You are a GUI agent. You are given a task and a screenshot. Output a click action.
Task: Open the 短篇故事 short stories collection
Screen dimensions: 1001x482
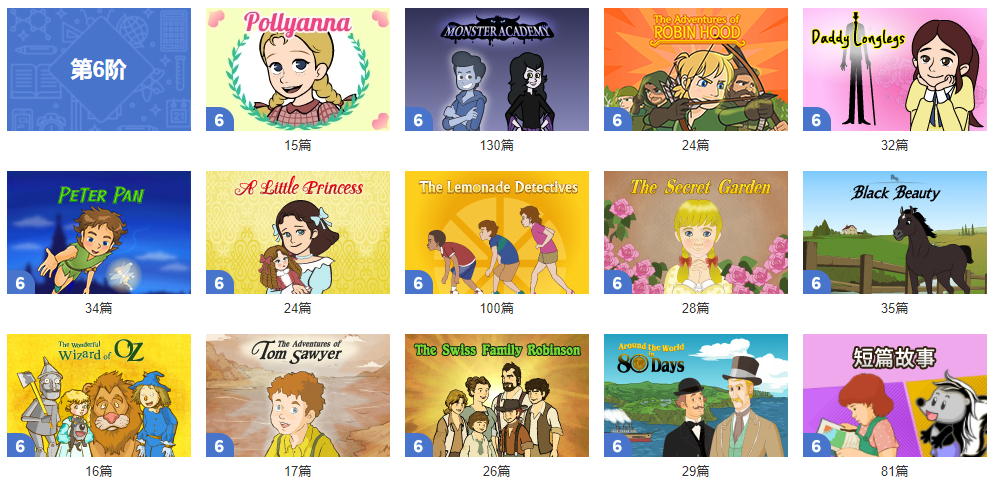pos(894,395)
